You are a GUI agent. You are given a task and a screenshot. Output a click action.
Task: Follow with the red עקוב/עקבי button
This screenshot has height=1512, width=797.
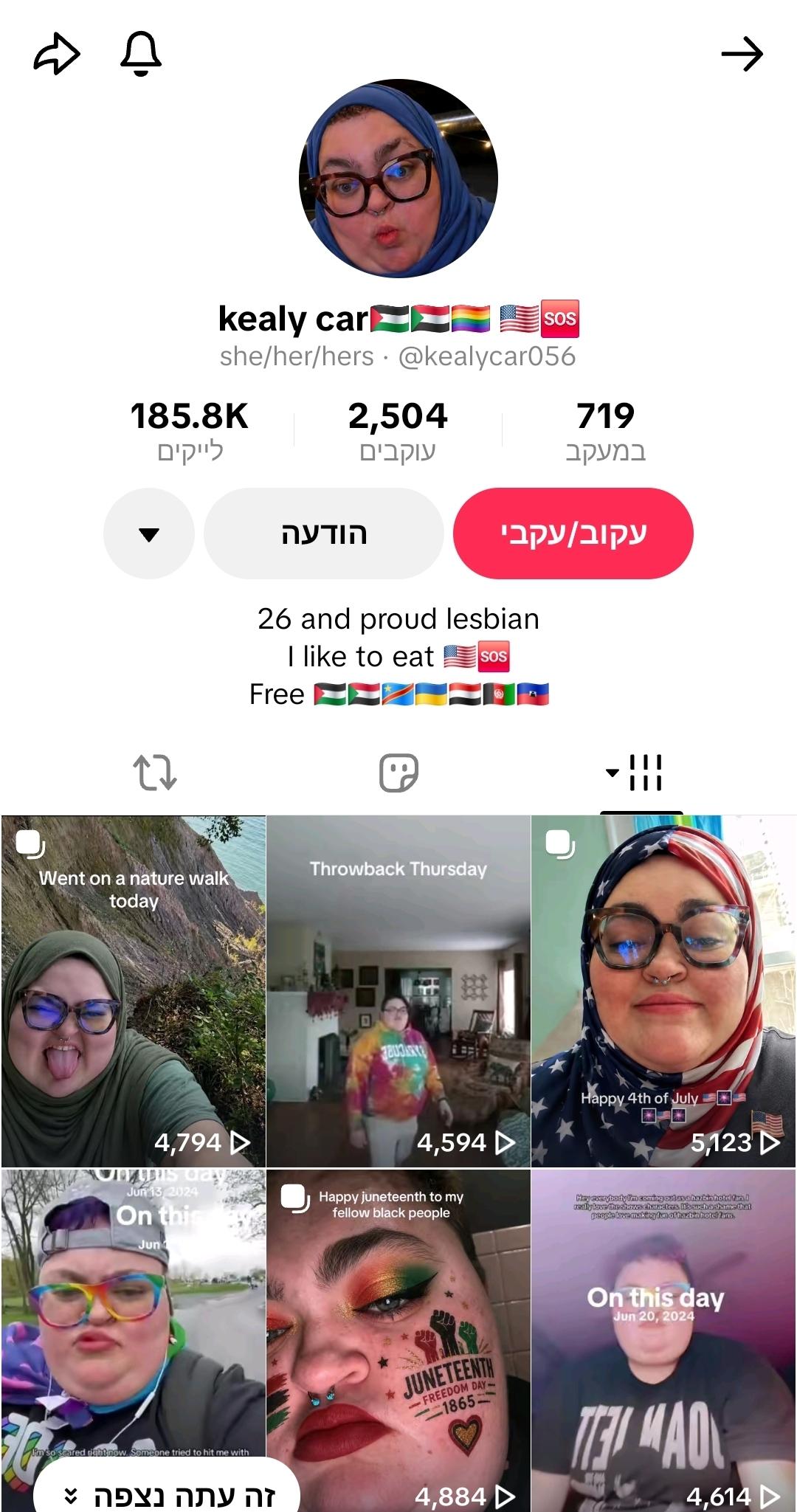(x=573, y=534)
